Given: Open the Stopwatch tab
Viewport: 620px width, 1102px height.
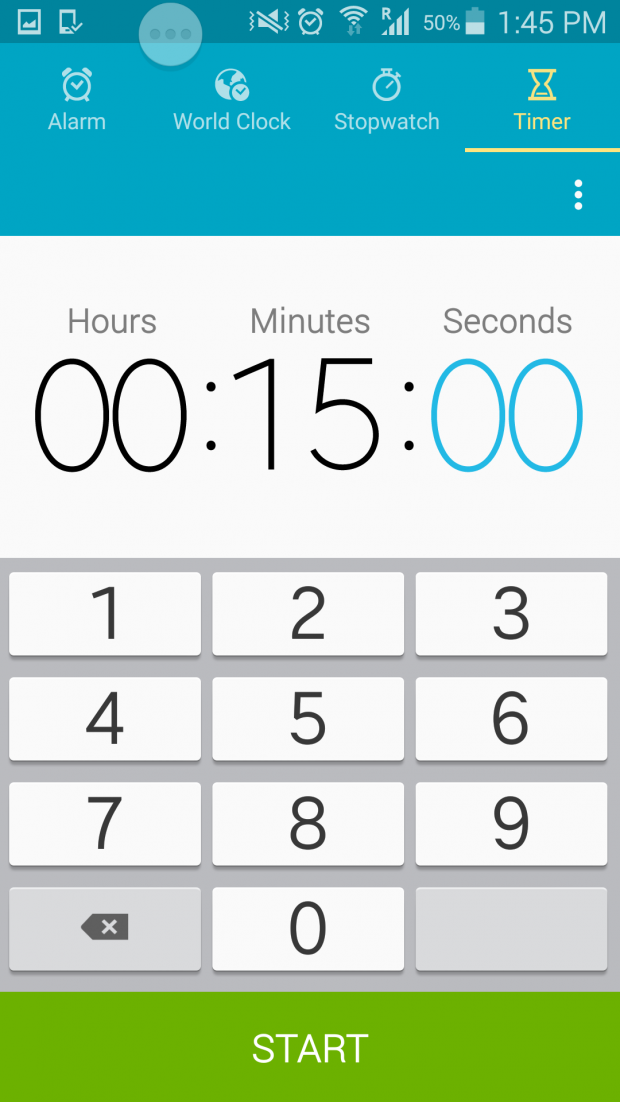Looking at the screenshot, I should click(387, 101).
